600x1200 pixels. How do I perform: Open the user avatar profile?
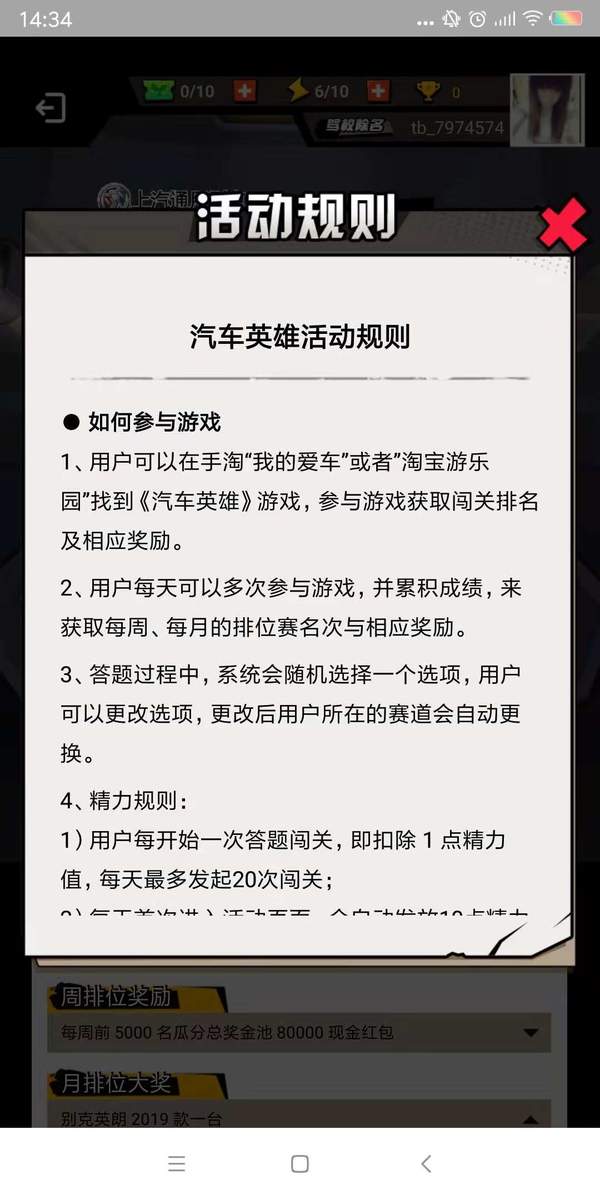tap(547, 110)
